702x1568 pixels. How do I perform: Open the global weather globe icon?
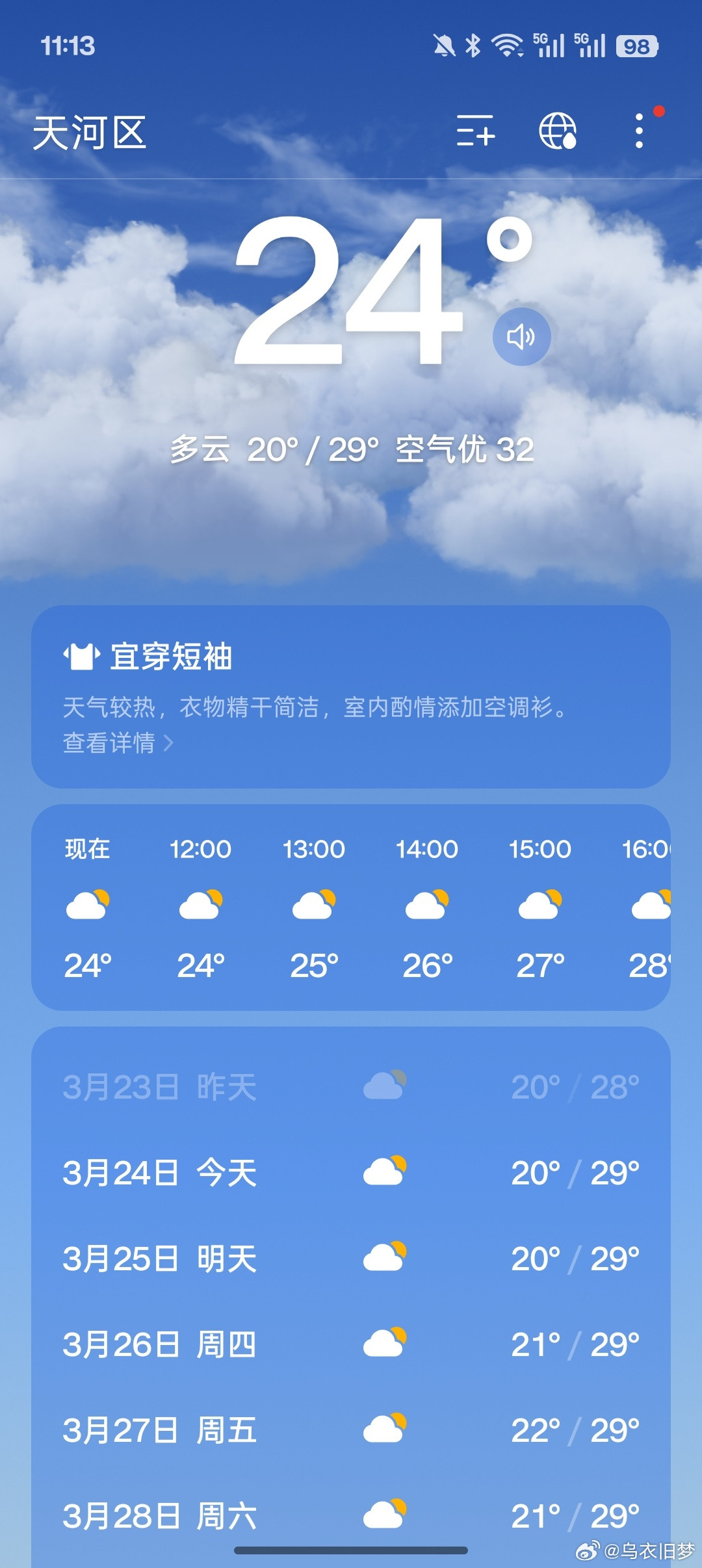[558, 132]
